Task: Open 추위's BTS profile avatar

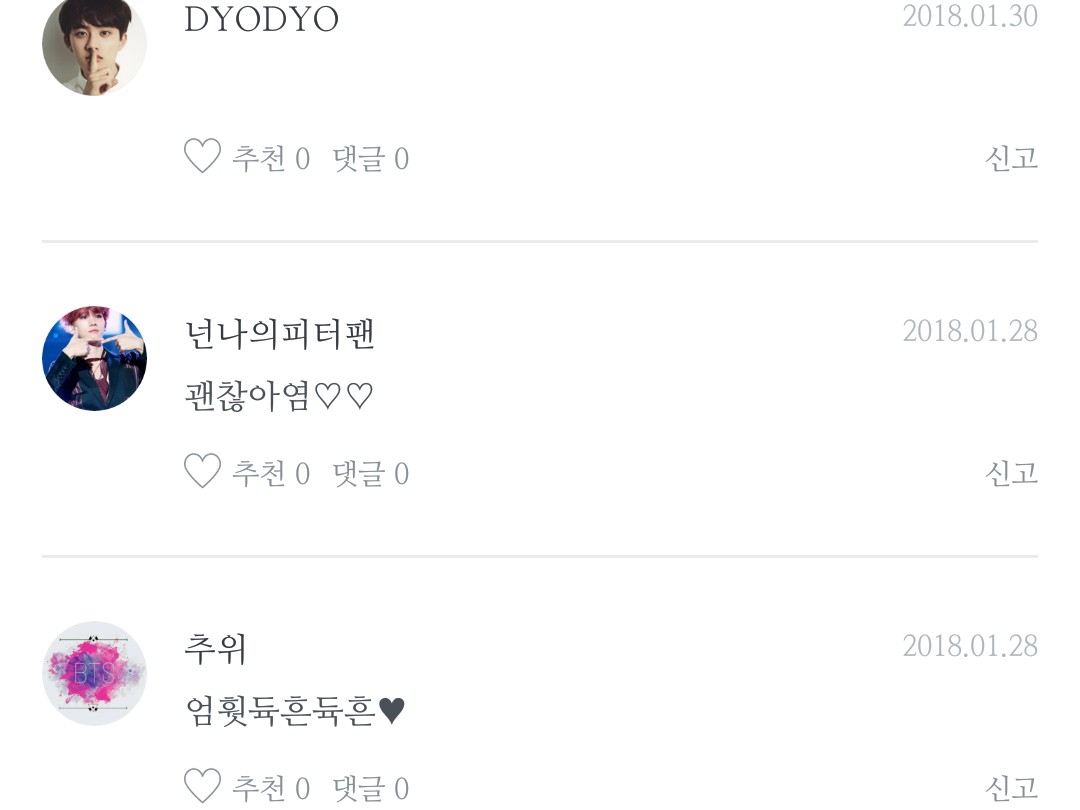Action: click(94, 673)
